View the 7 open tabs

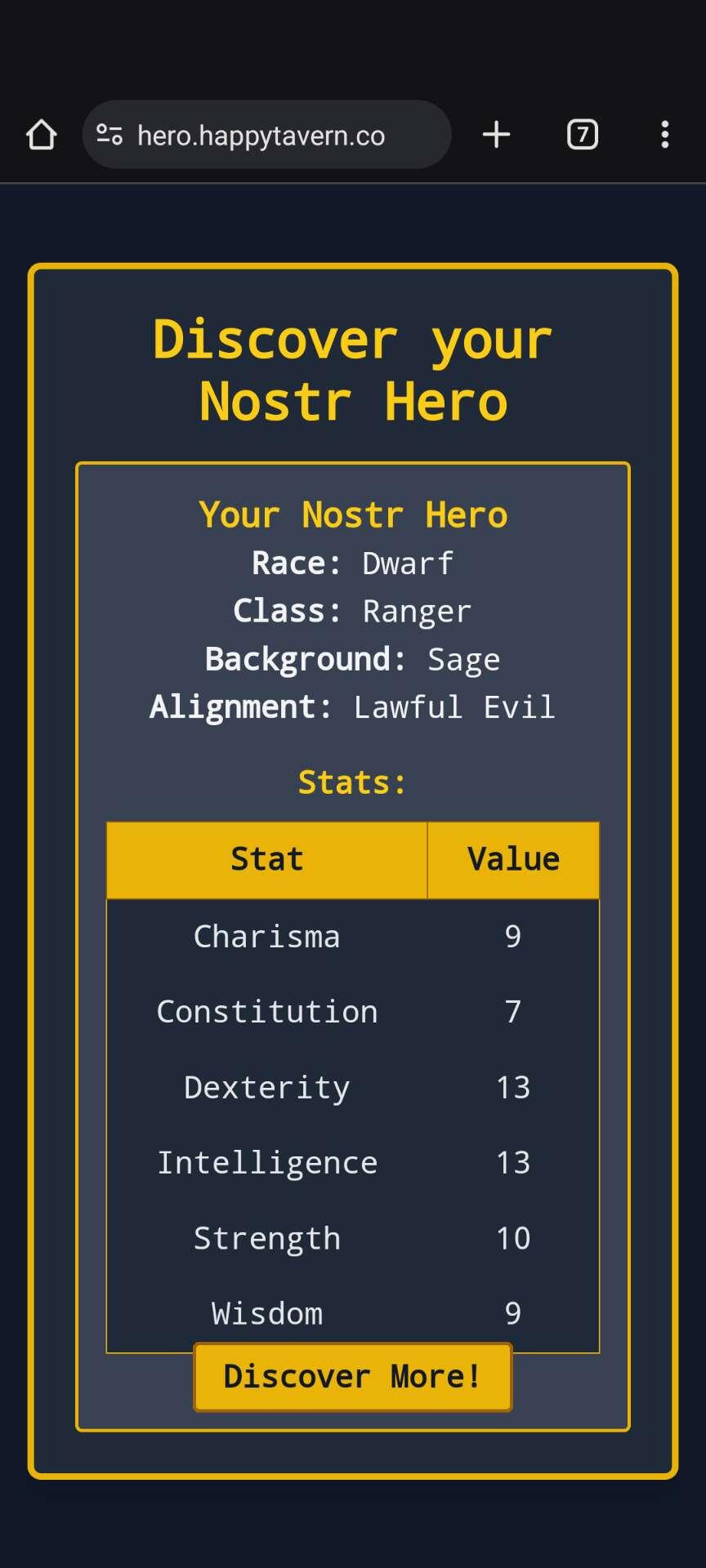click(x=582, y=135)
